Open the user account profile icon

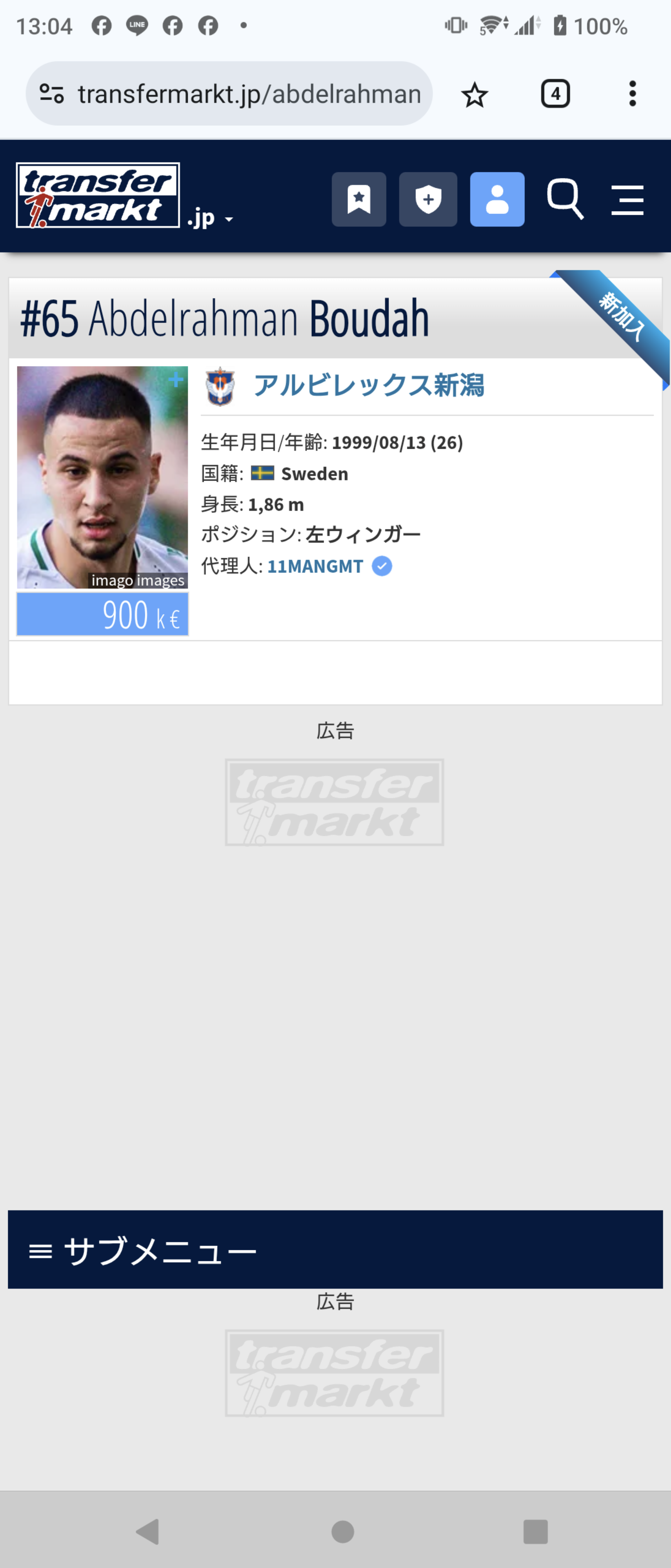[x=496, y=199]
